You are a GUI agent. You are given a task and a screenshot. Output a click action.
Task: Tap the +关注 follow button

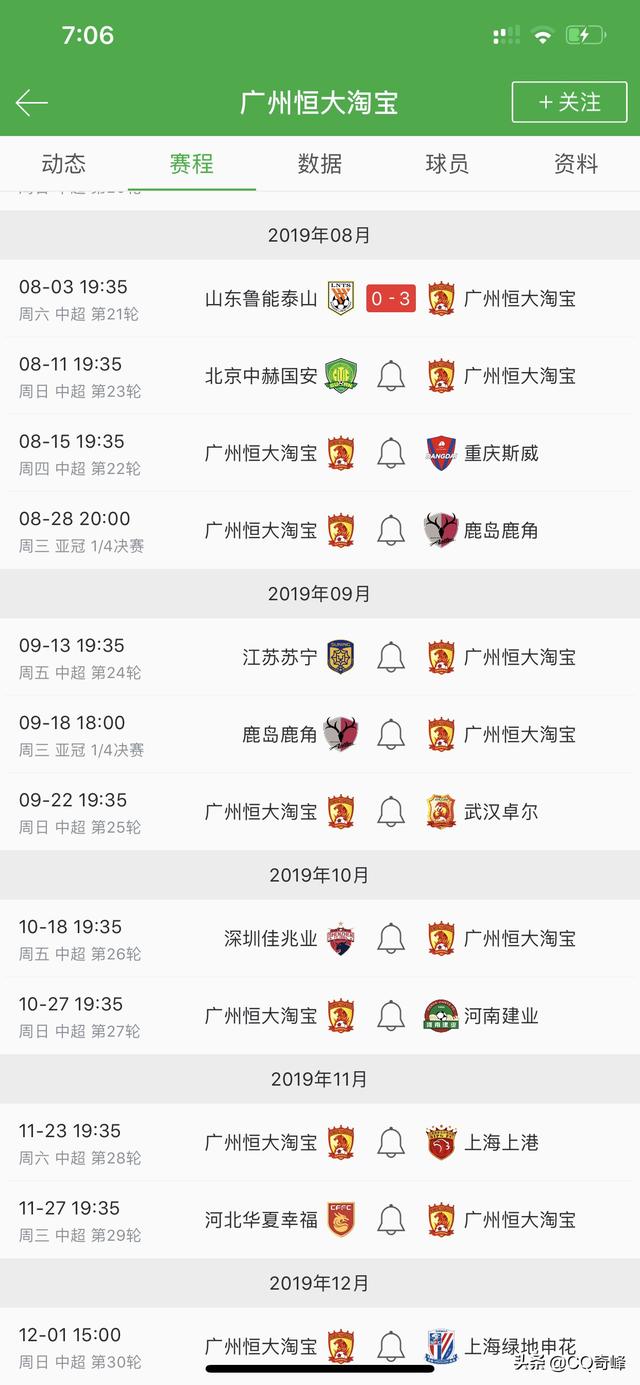tap(570, 102)
